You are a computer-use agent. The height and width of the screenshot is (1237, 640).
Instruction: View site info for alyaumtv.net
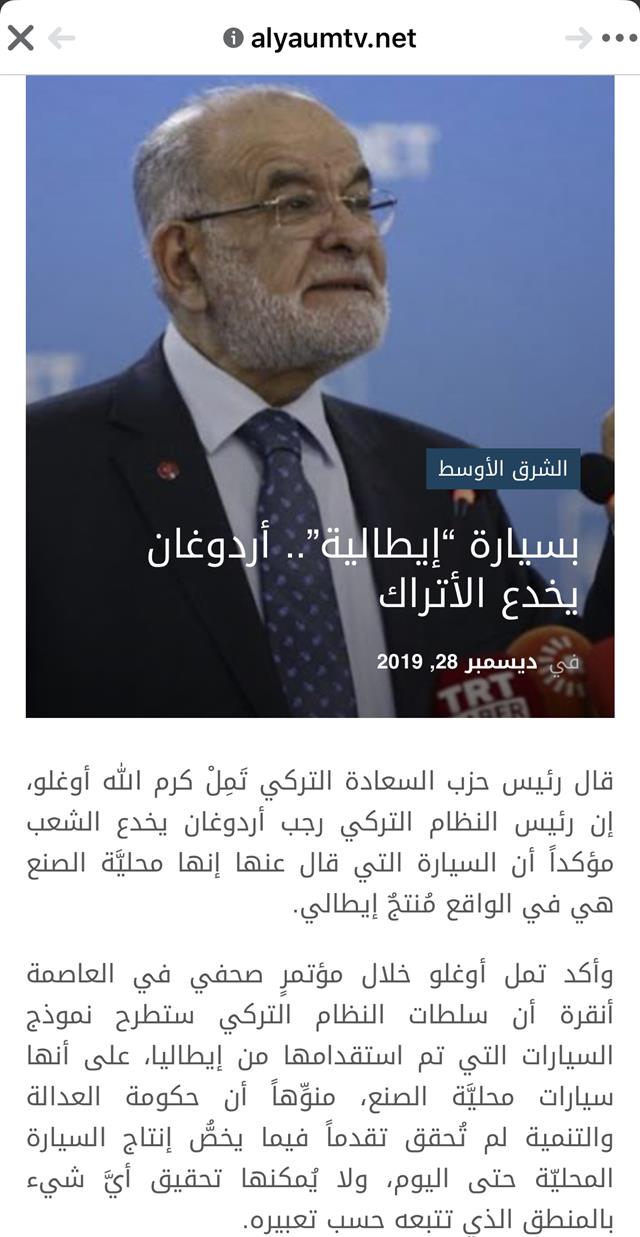click(233, 38)
